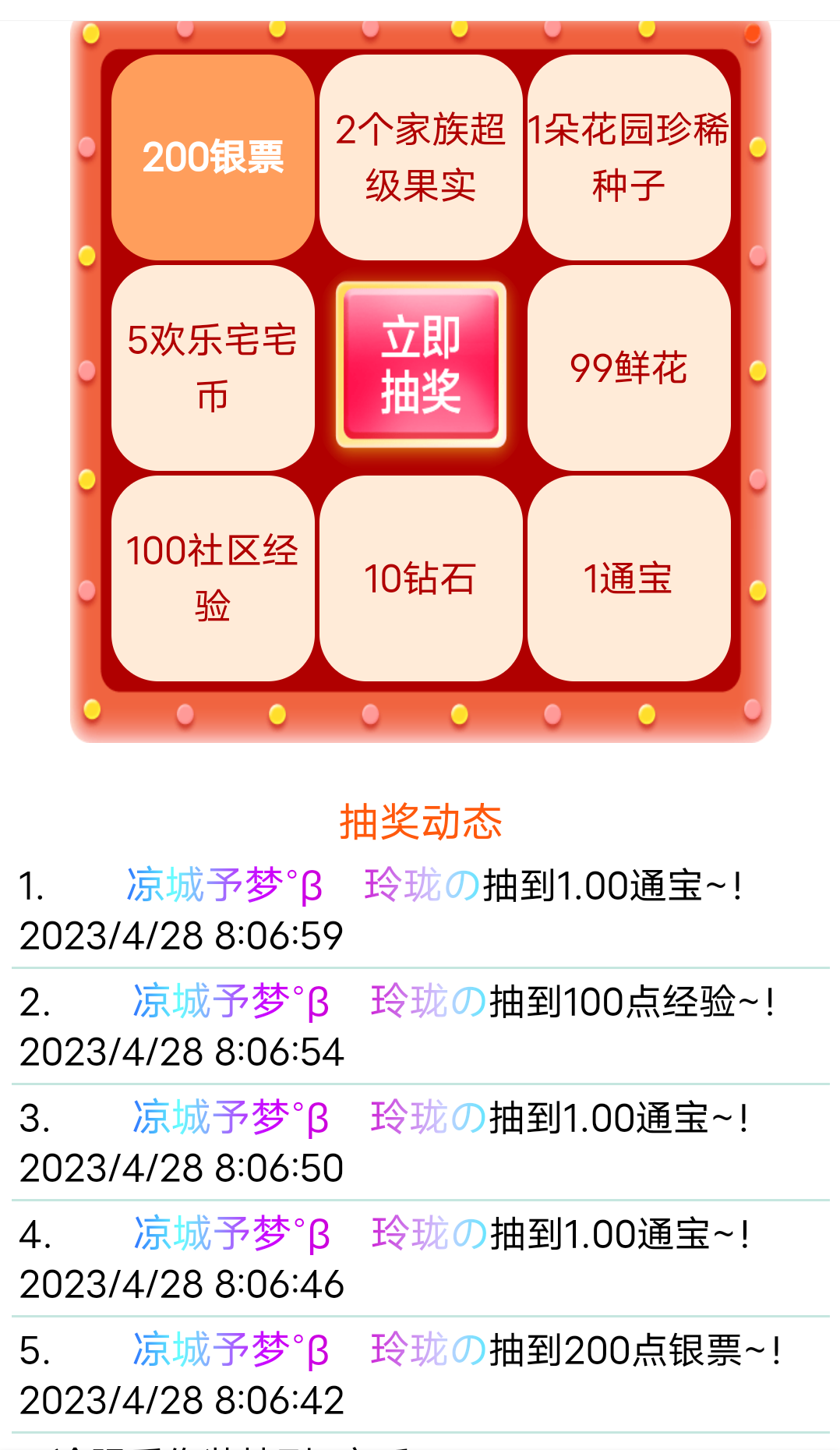Select the 2个家族超级果实 prize tile
Screen dimensions: 840x1450
pyautogui.click(x=420, y=157)
